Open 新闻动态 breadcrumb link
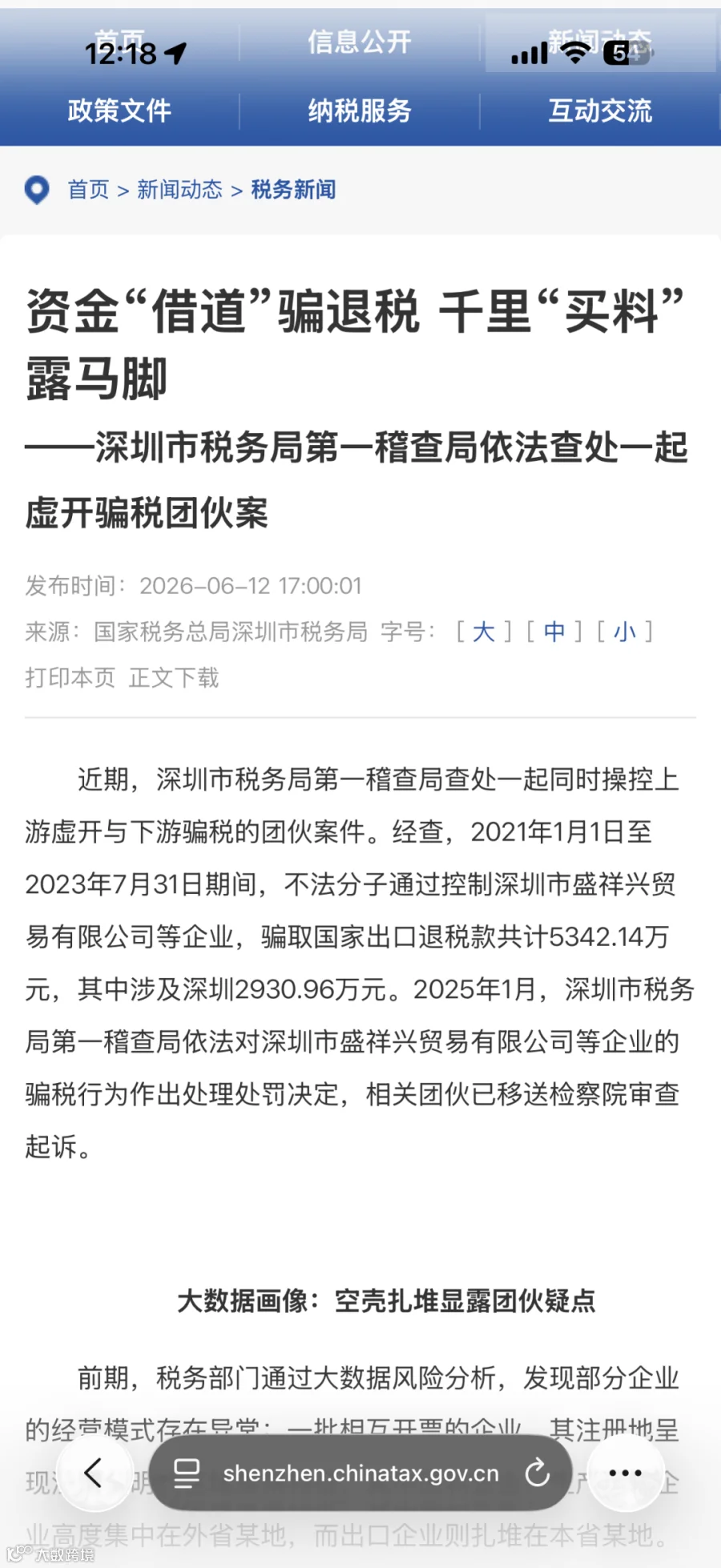Viewport: 721px width, 1568px height. click(x=179, y=190)
